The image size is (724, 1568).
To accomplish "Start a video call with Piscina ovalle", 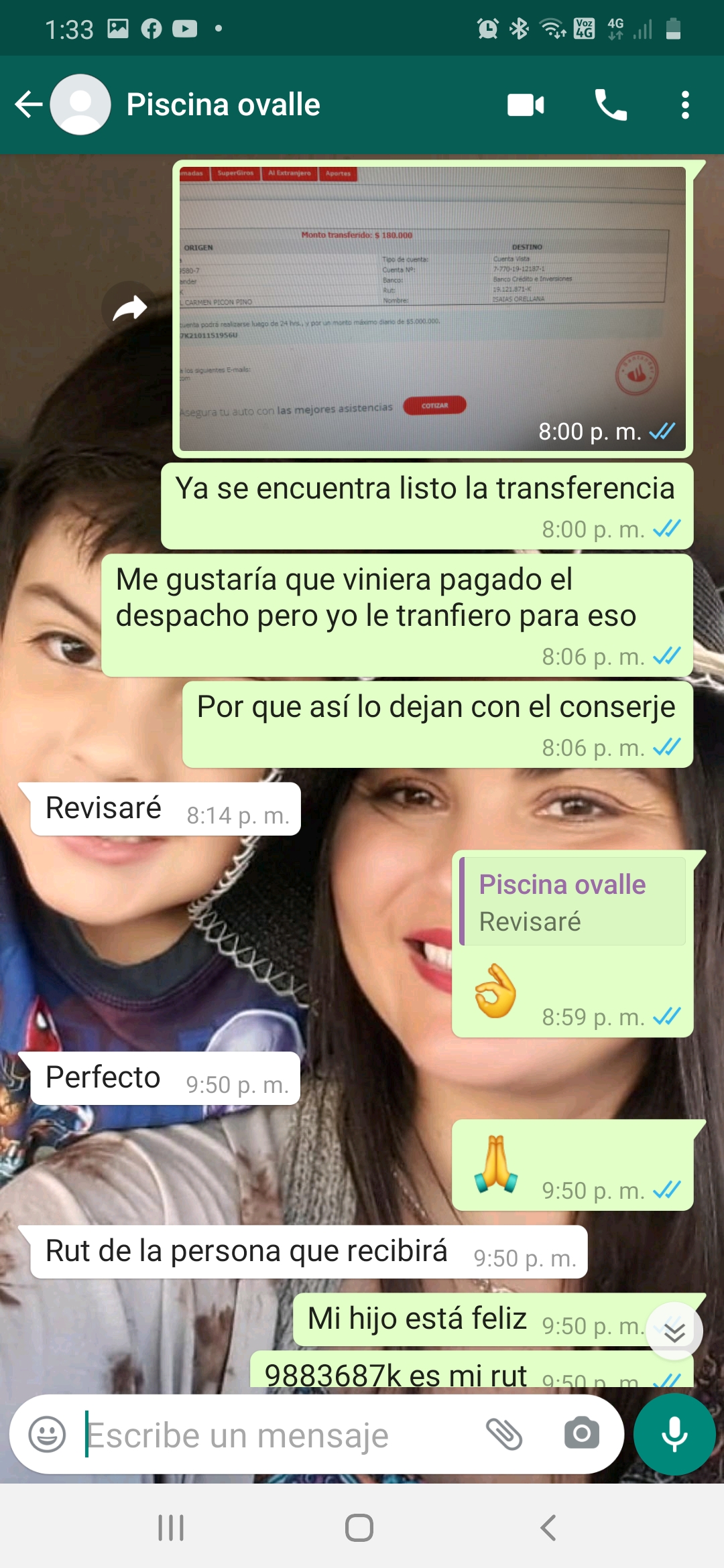I will click(526, 105).
